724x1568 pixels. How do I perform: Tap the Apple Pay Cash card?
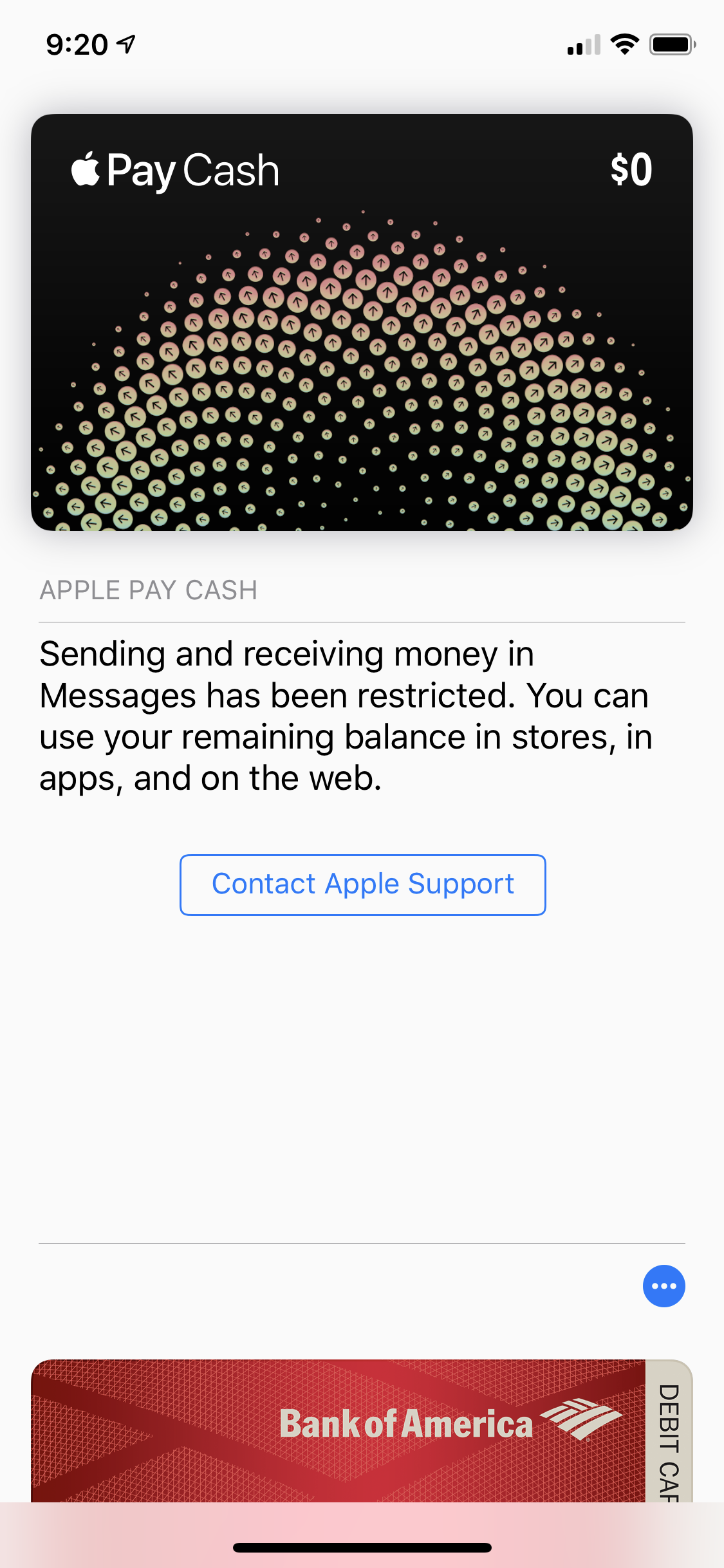coord(362,322)
